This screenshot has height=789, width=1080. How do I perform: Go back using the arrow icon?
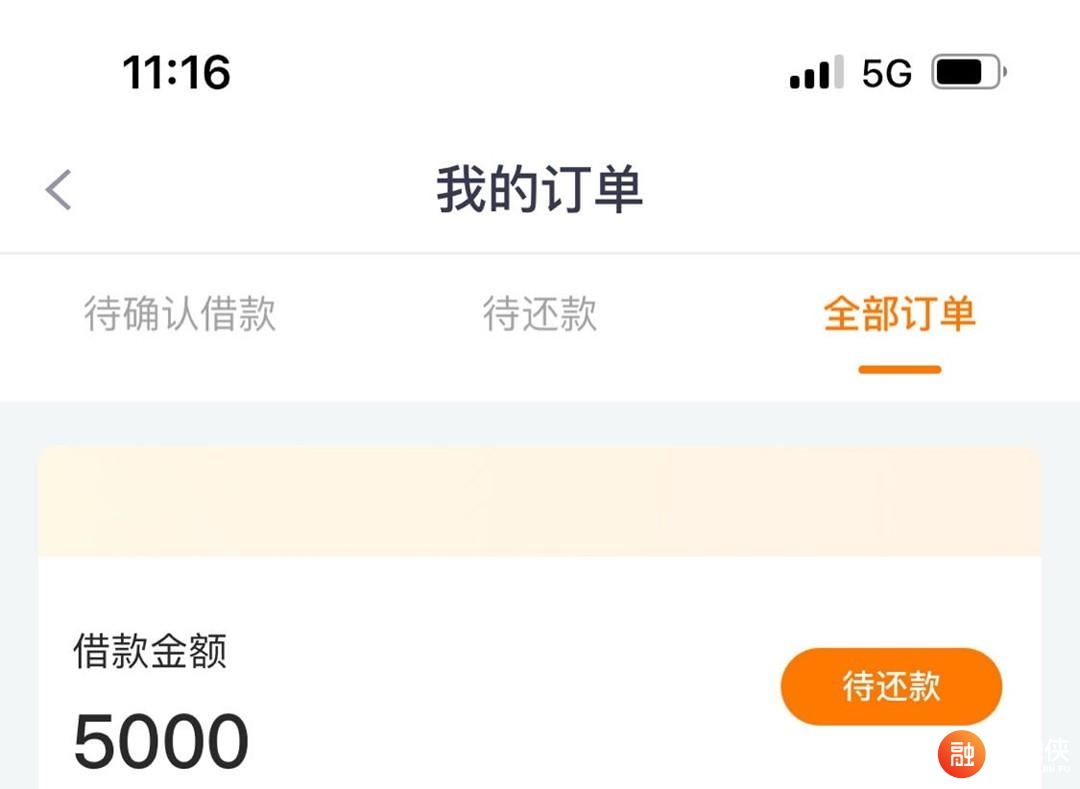point(59,190)
